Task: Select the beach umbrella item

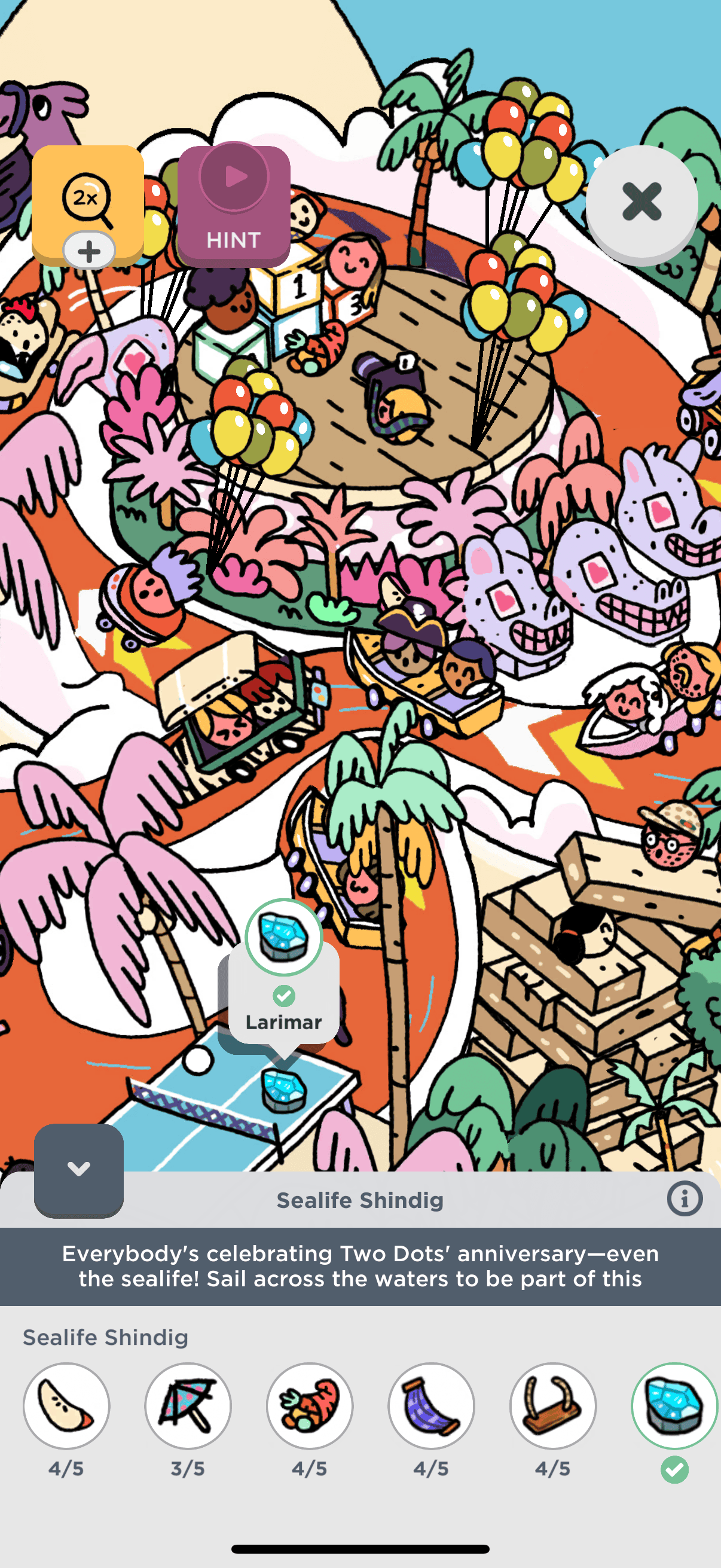Action: point(188,1405)
